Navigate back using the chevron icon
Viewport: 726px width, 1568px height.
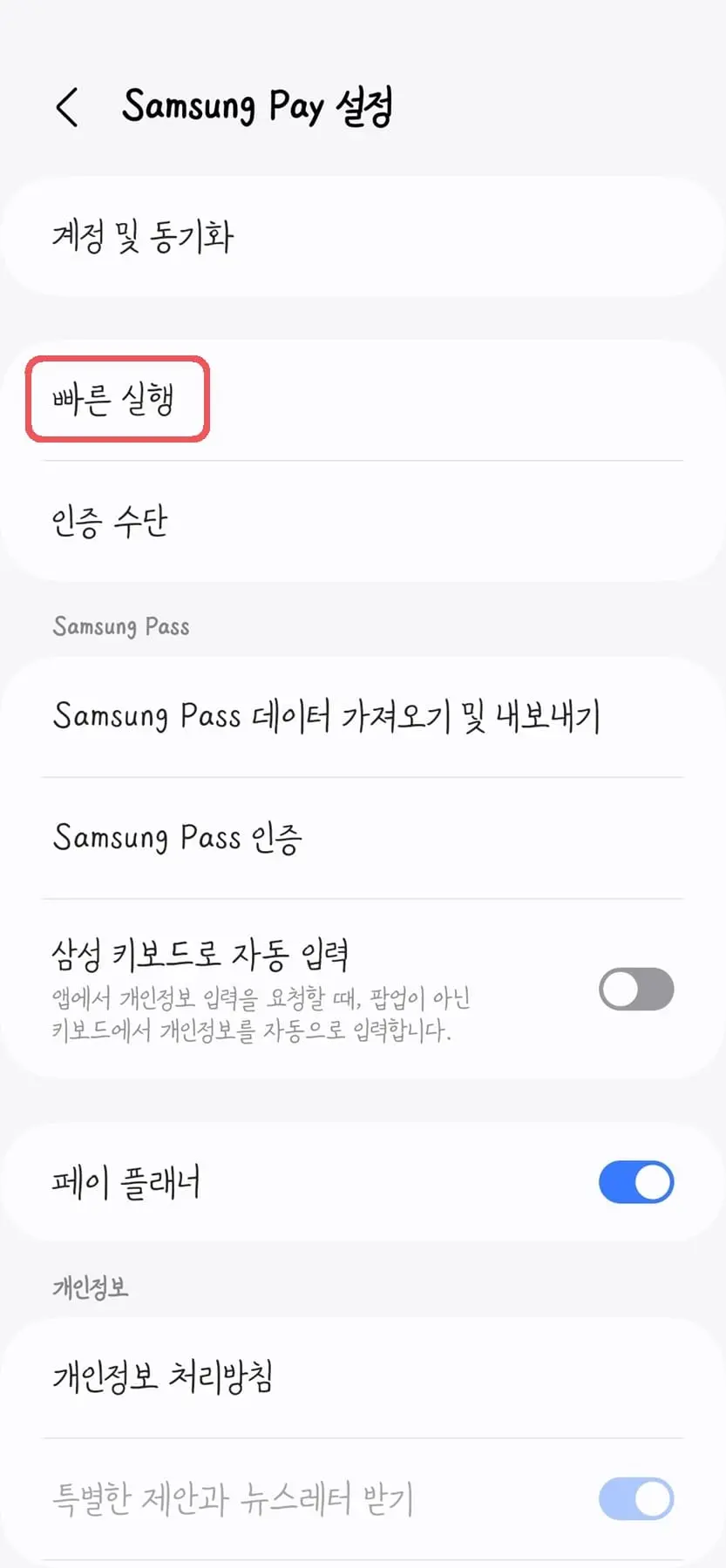67,106
